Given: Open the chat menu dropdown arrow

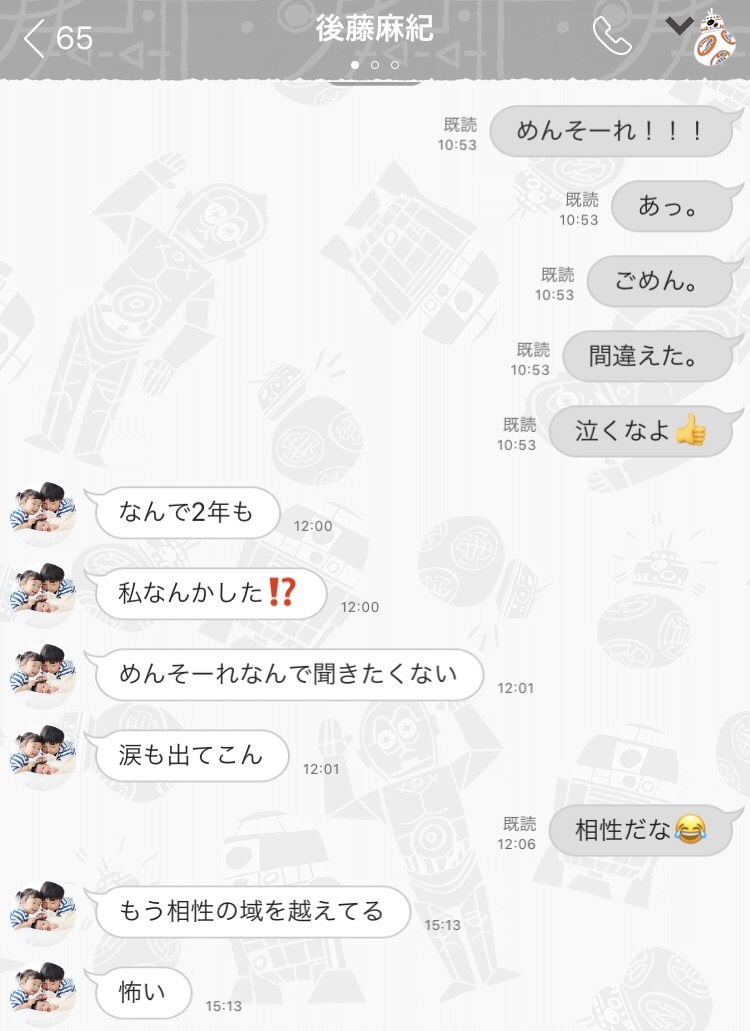Looking at the screenshot, I should (x=679, y=27).
